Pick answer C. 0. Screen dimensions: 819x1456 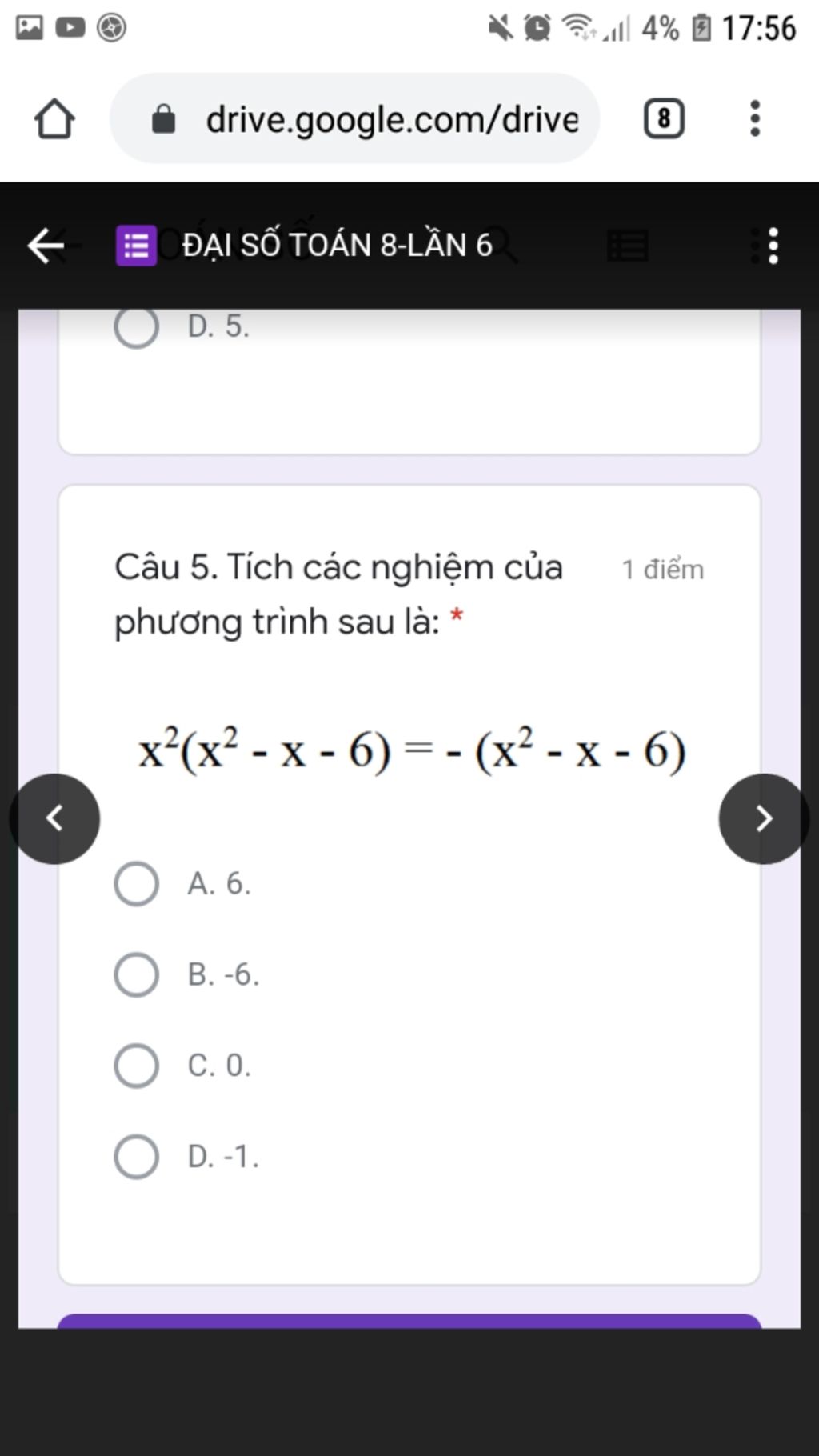[x=136, y=1066]
